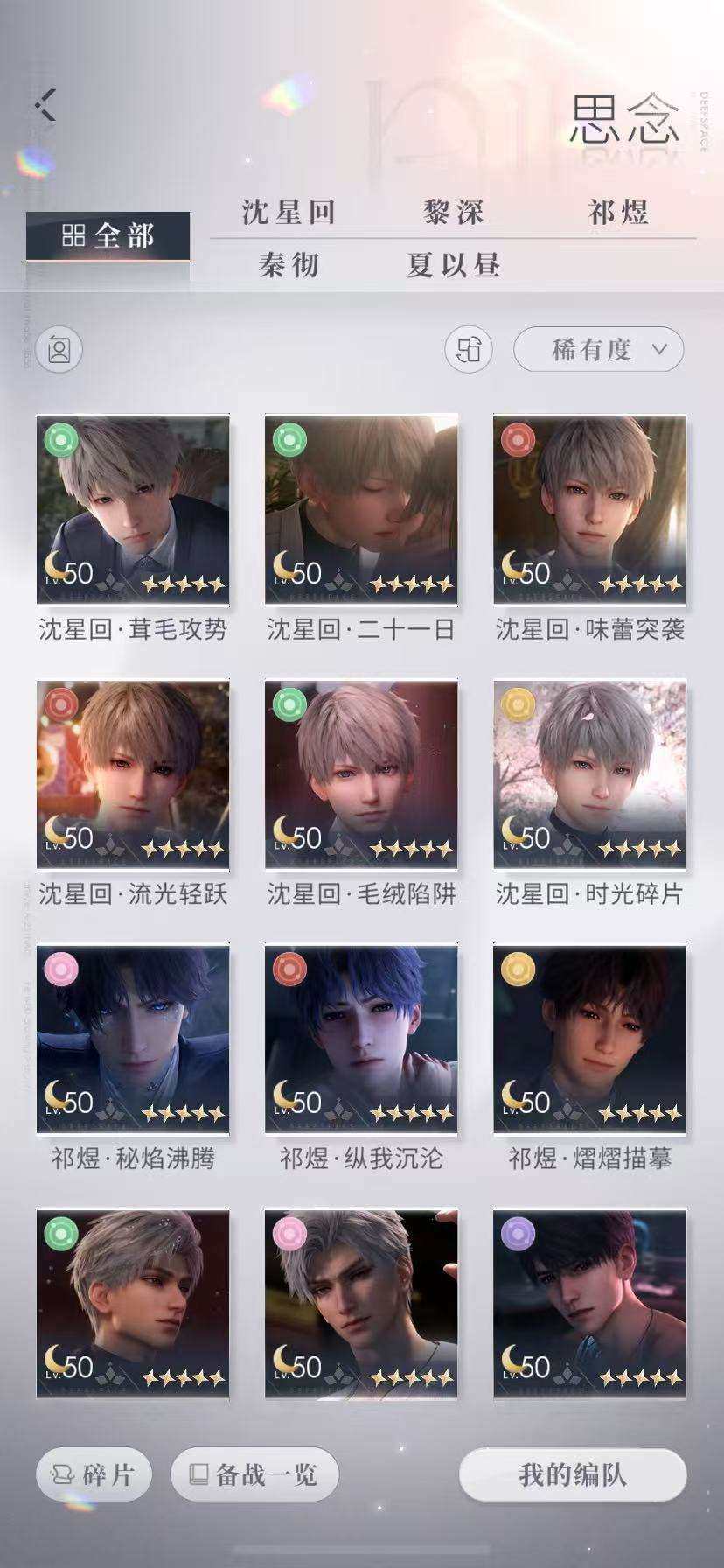Screen dimensions: 724x1568
Task: Tap the square filter icon beside 稀有度
Action: pyautogui.click(x=469, y=350)
